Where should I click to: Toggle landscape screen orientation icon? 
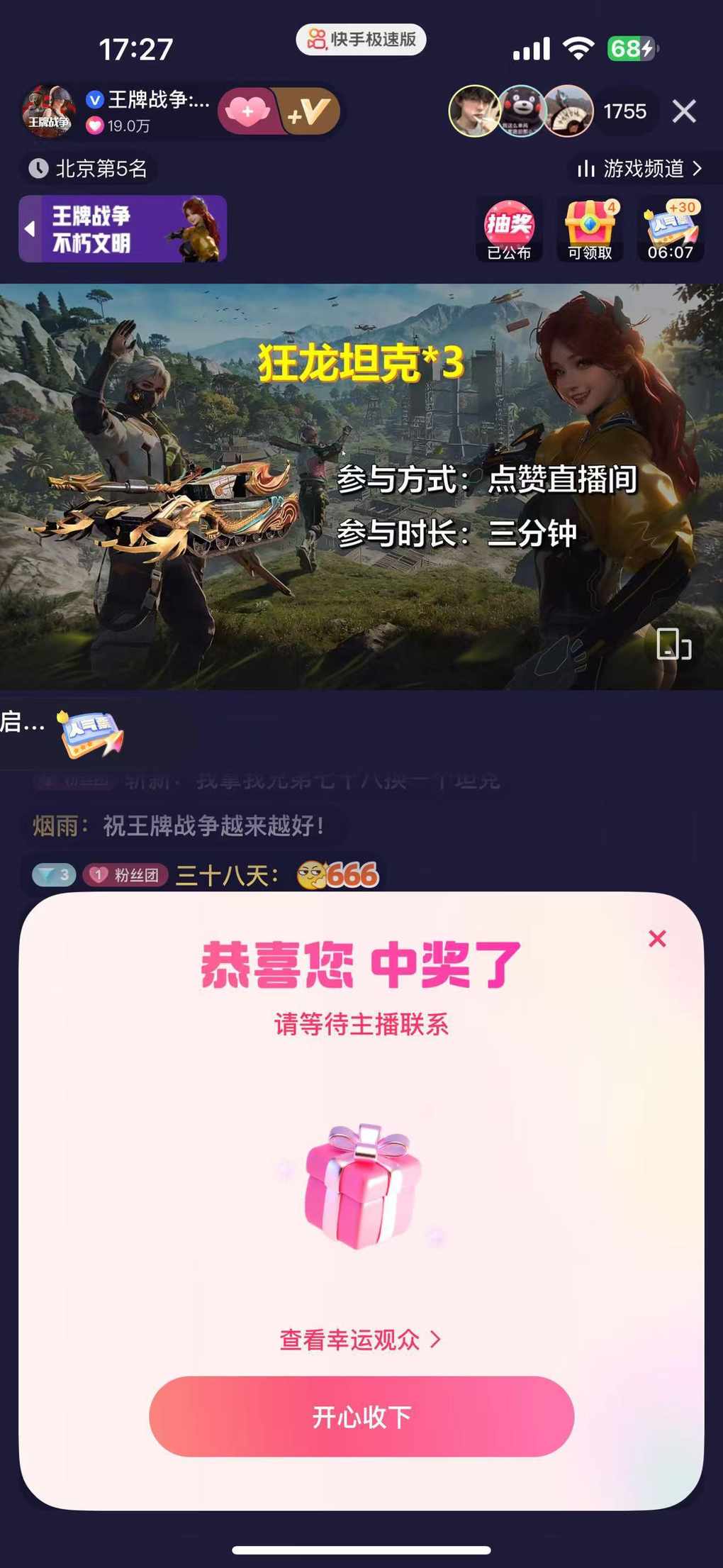673,644
